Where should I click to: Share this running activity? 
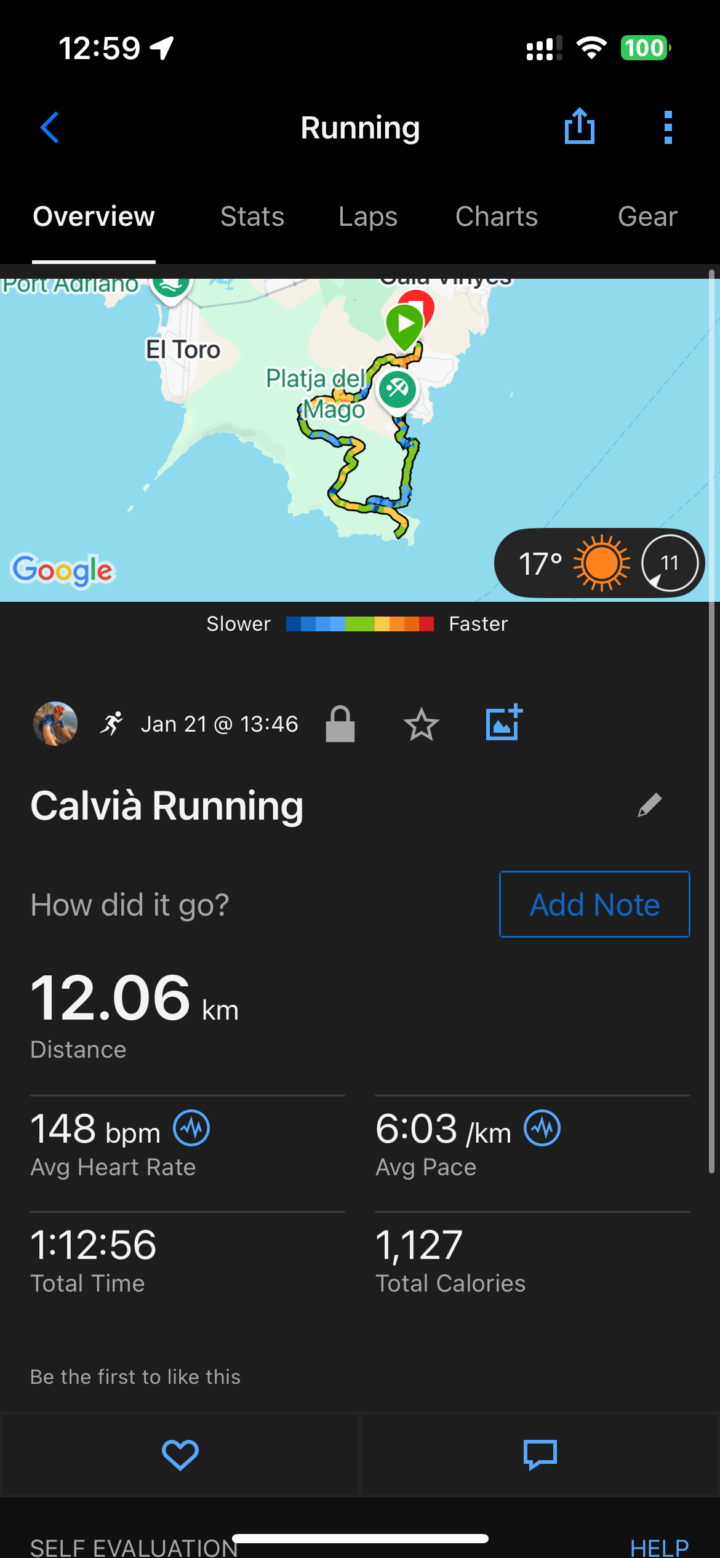click(x=579, y=128)
